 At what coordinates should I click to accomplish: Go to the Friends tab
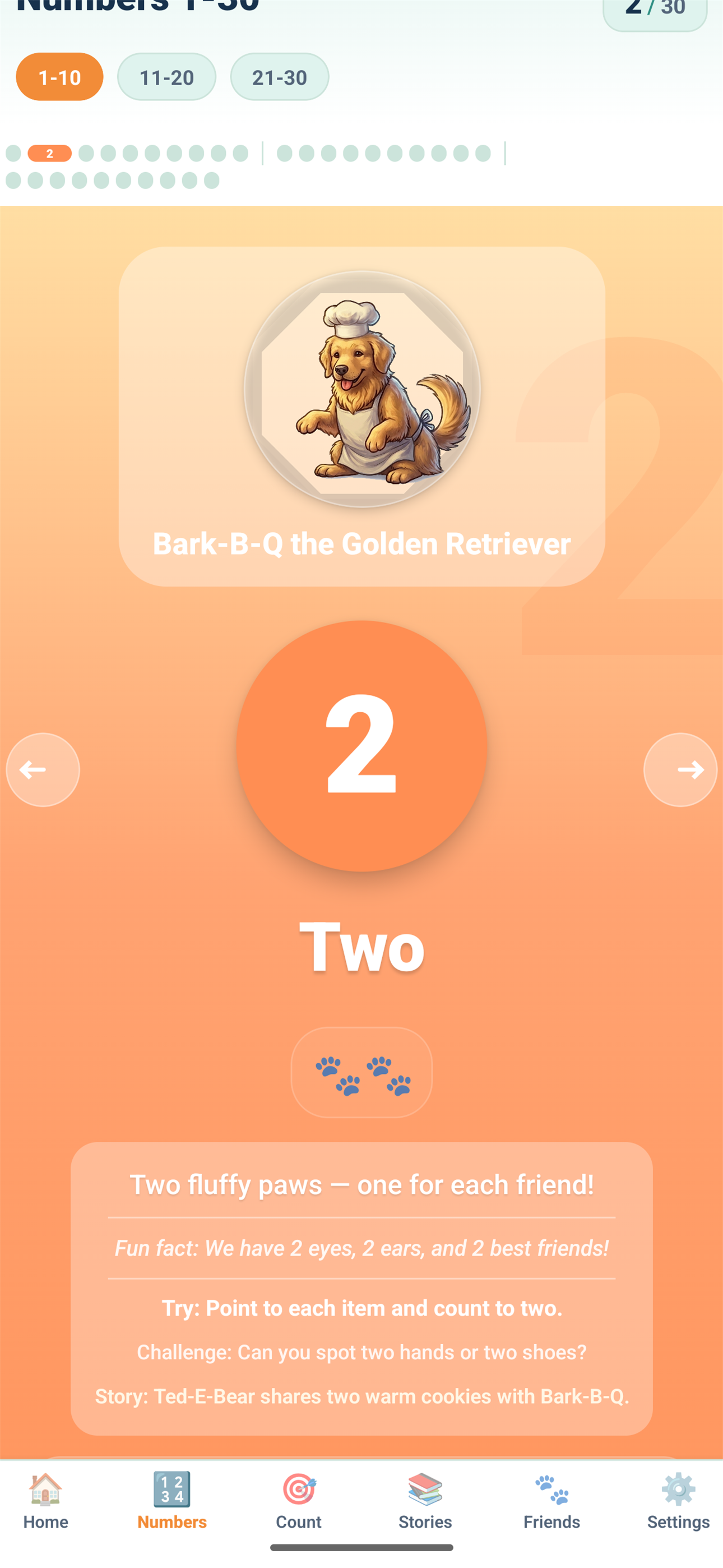pos(551,1501)
